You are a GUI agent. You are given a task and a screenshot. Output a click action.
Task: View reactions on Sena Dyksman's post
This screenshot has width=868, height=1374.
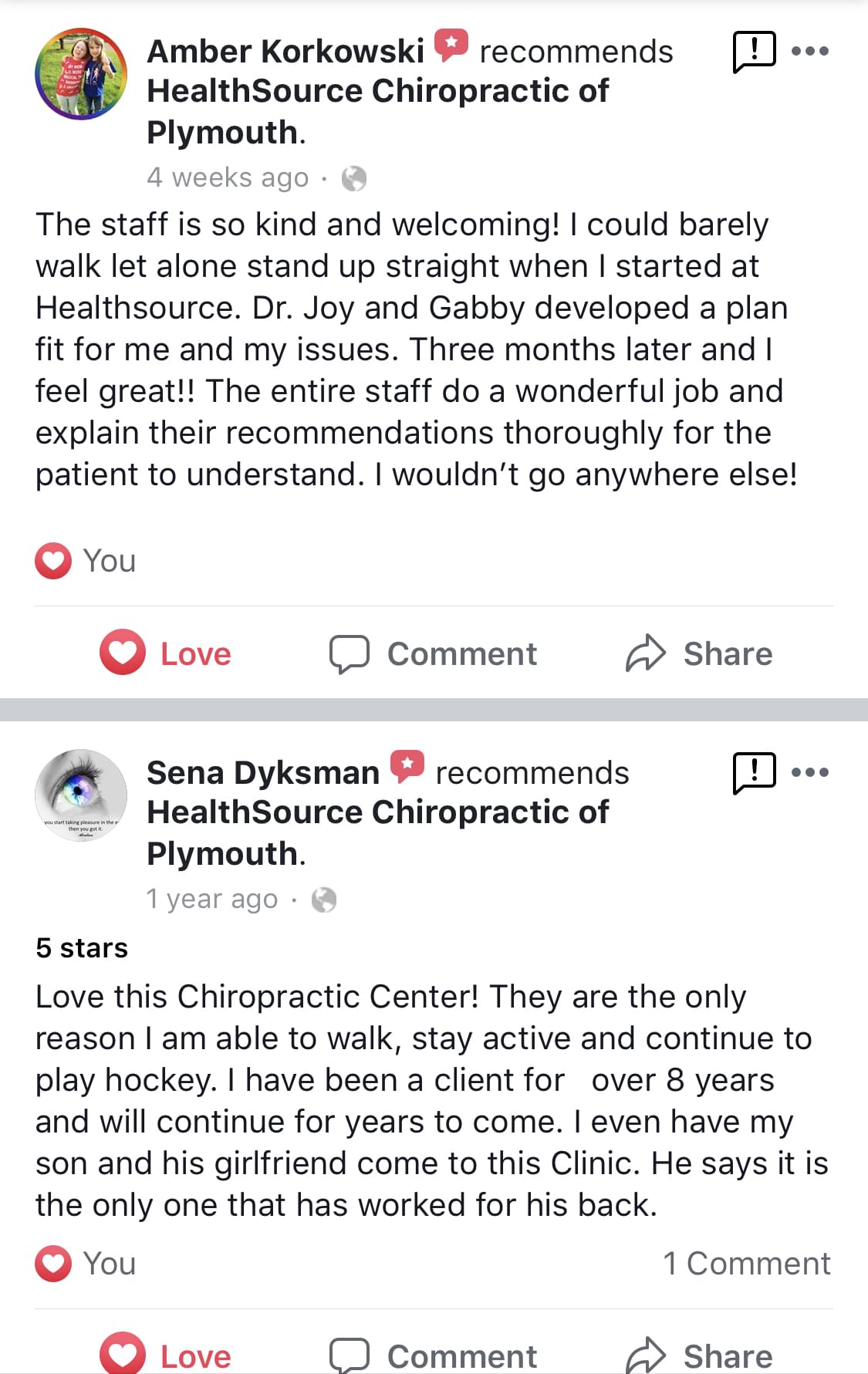click(86, 1264)
